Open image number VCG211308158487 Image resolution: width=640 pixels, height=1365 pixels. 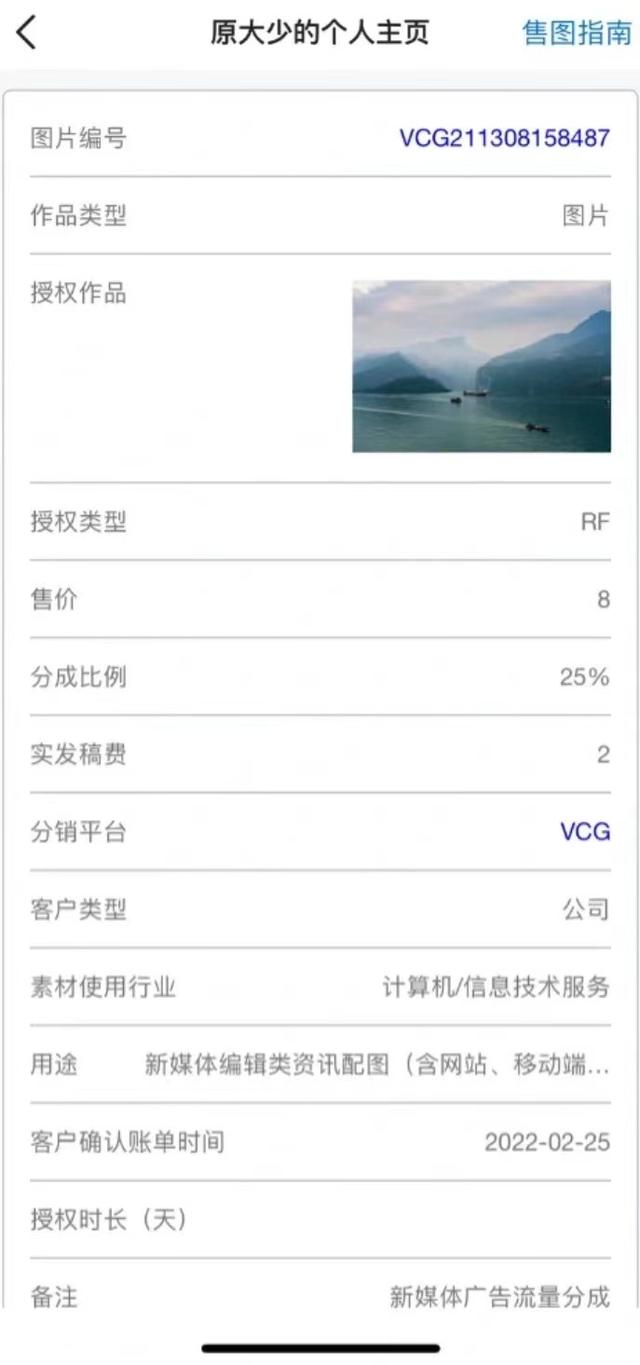click(504, 138)
